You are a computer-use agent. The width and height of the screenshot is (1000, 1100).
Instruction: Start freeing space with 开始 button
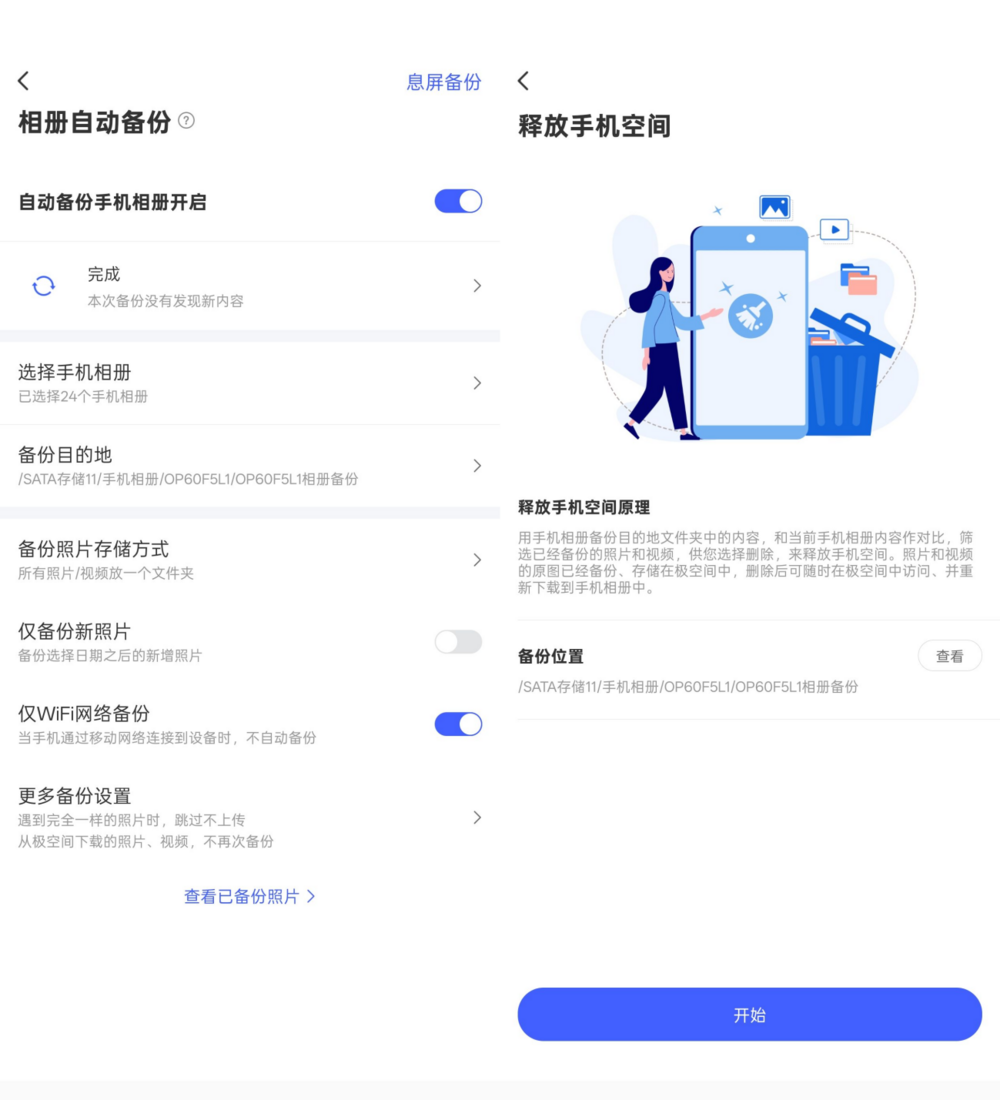(x=749, y=1014)
